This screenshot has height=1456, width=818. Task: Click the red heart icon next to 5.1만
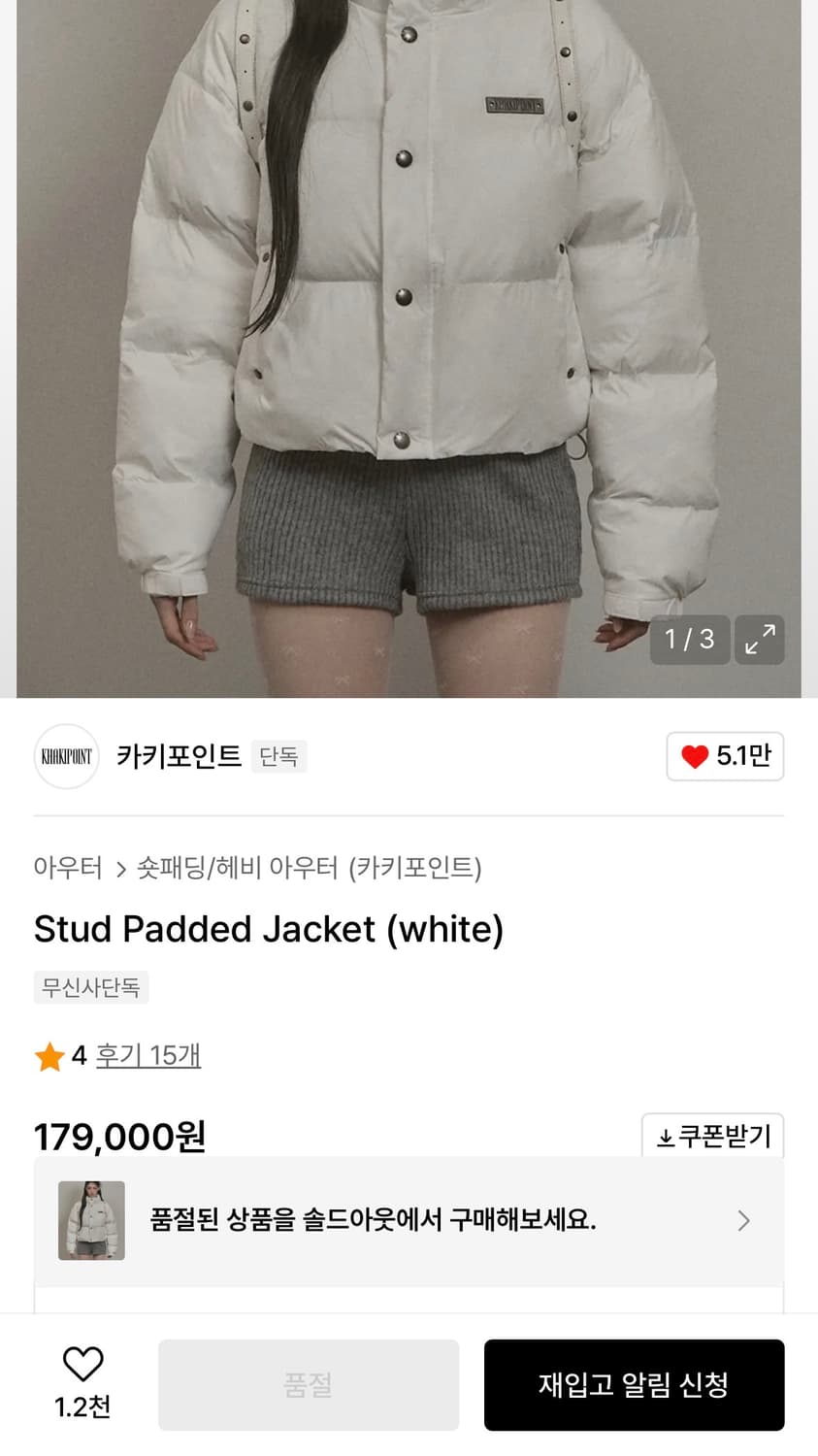(x=694, y=756)
